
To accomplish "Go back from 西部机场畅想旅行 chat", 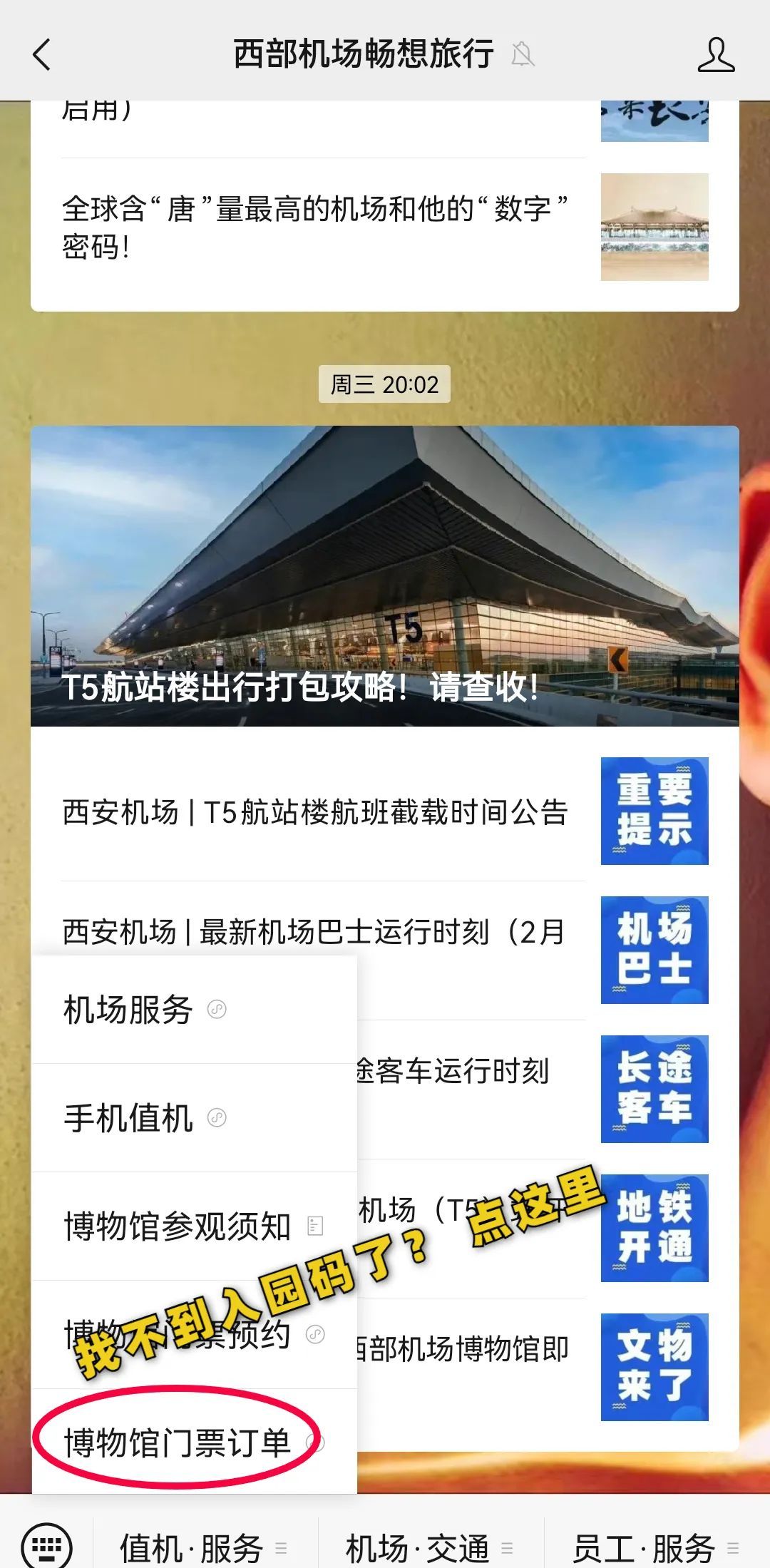I will pos(42,54).
